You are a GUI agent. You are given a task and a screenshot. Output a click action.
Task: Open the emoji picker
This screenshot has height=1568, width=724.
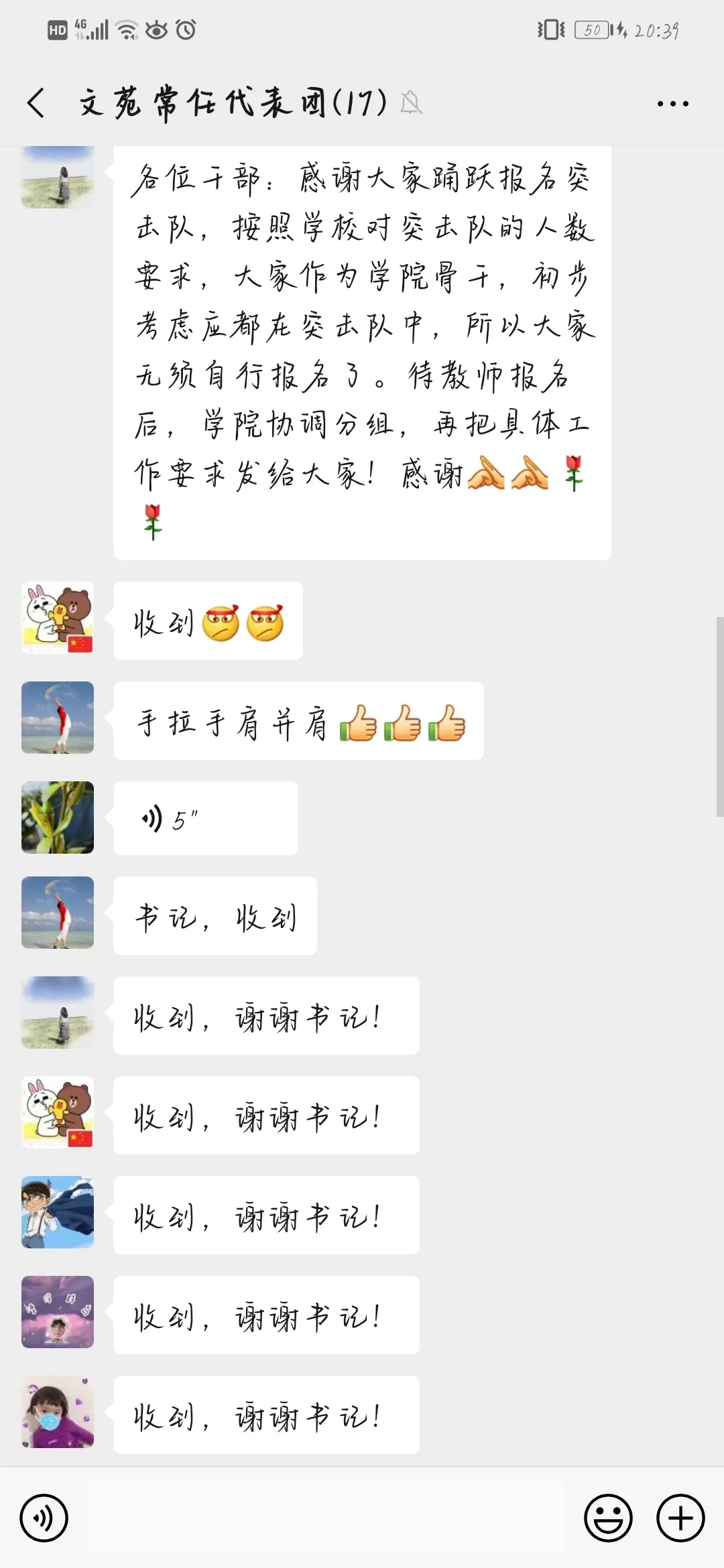point(608,1518)
